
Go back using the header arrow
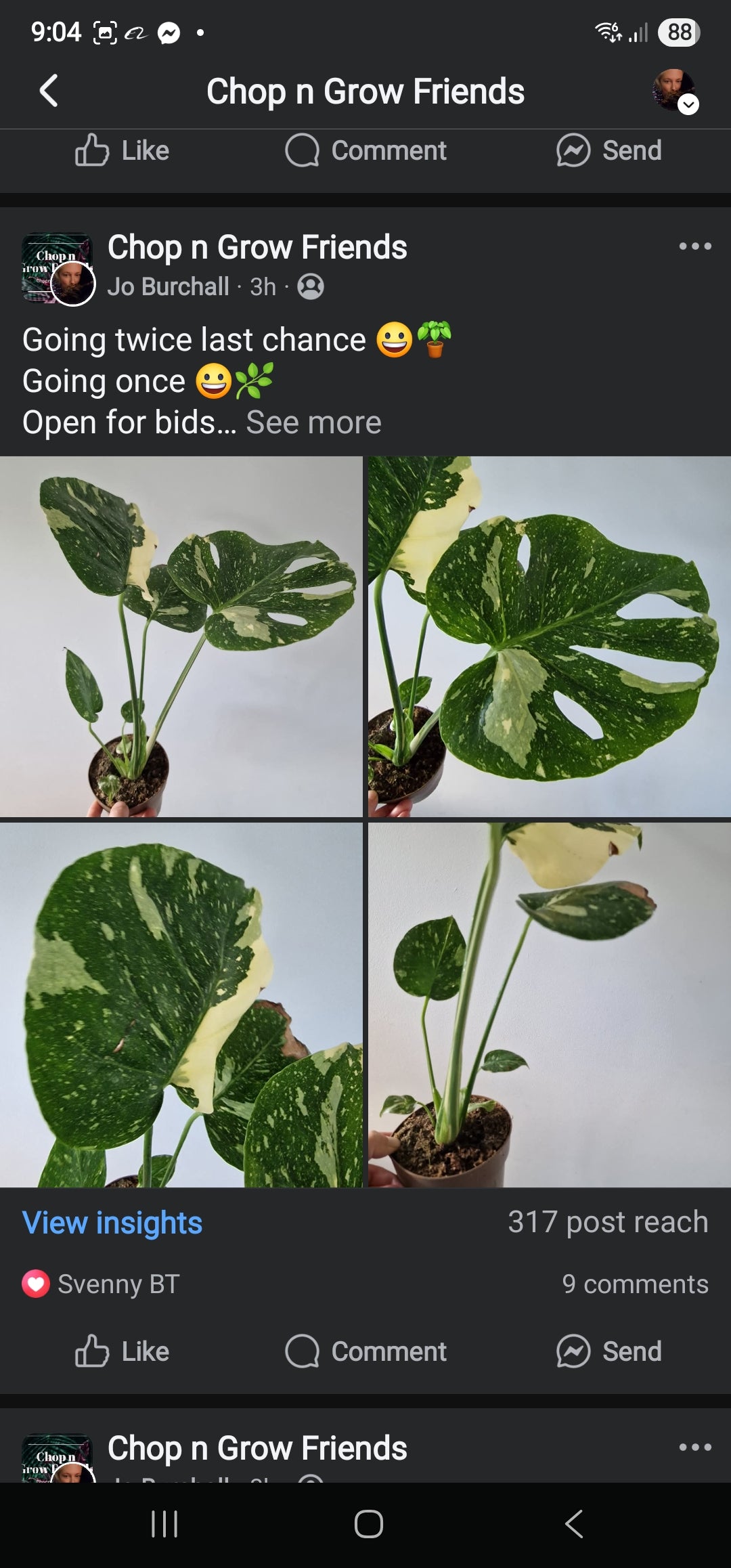[49, 91]
